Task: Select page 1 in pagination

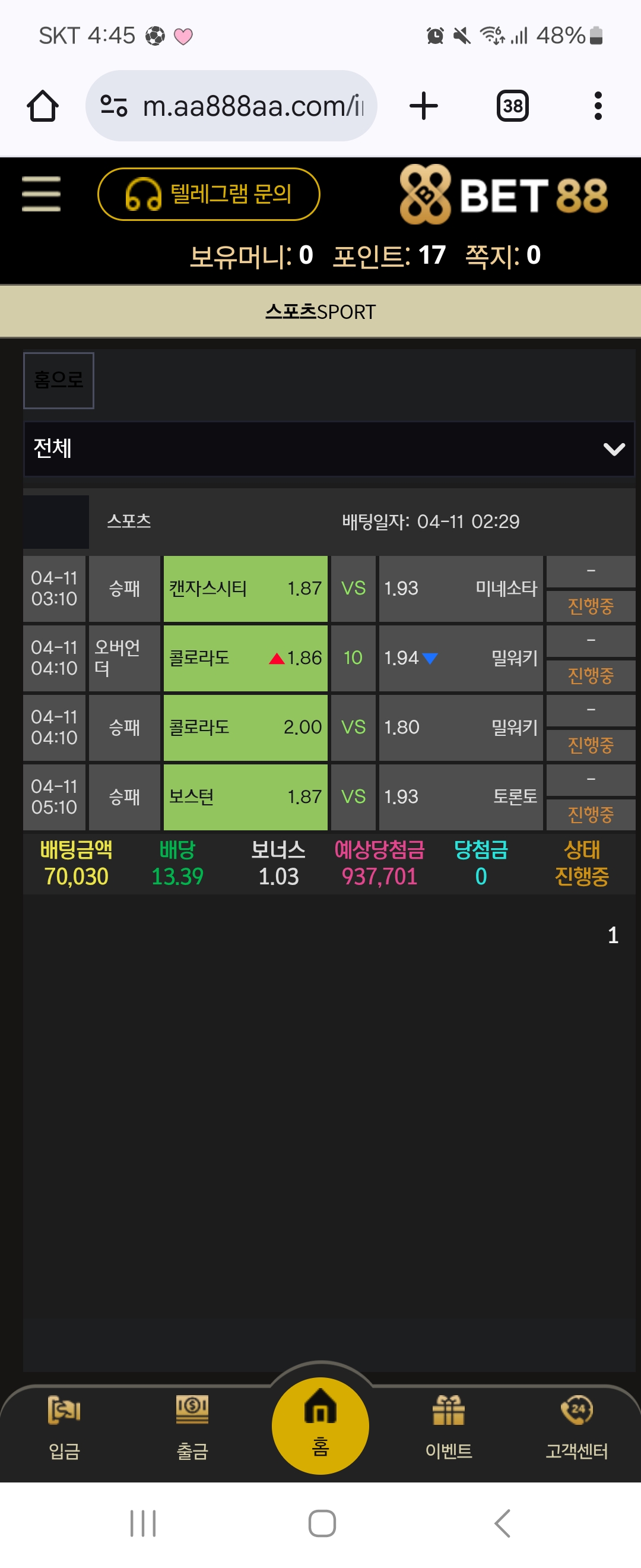Action: (x=613, y=935)
